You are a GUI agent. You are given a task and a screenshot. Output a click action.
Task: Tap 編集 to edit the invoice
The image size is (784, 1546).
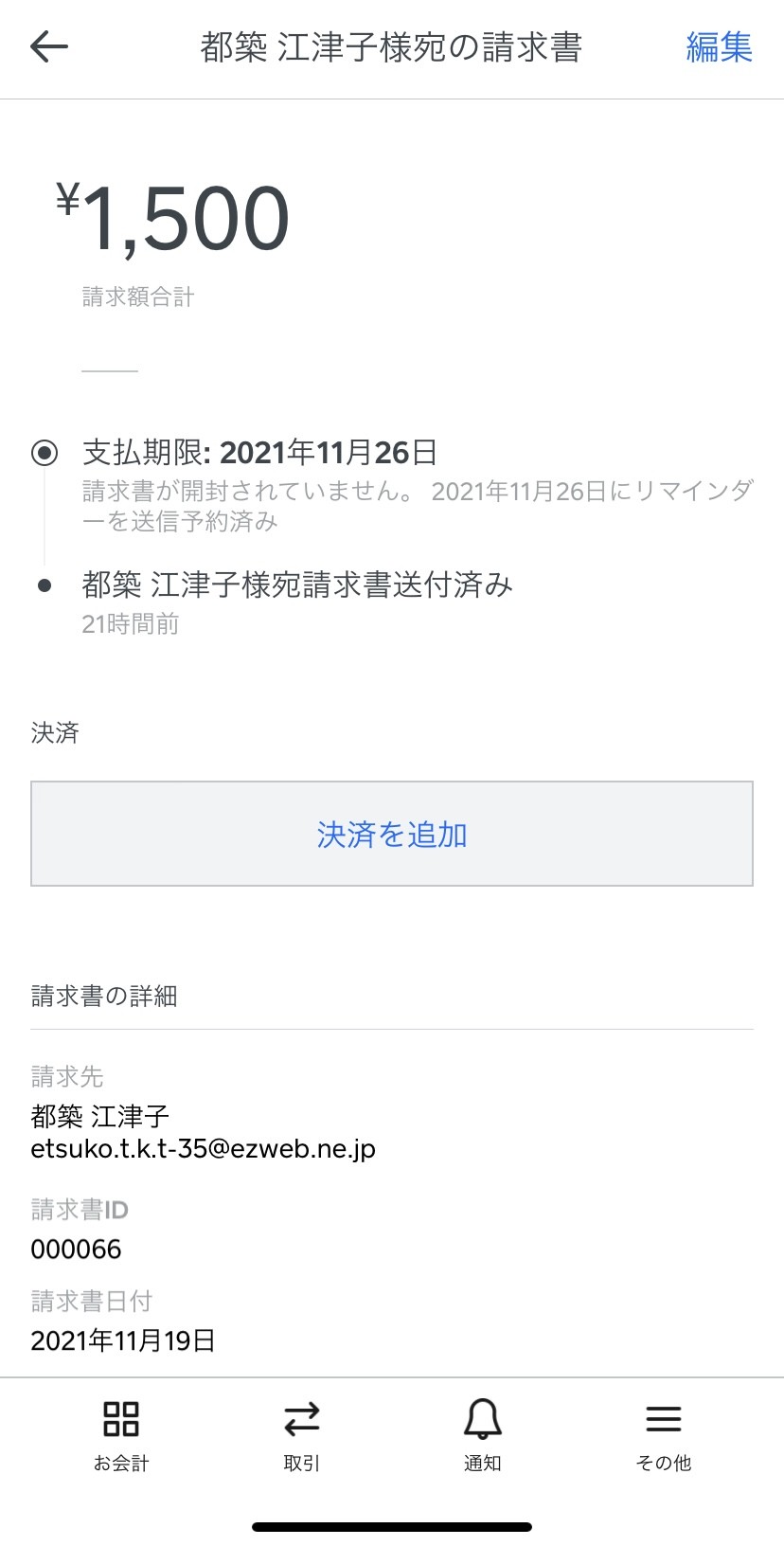(x=719, y=47)
